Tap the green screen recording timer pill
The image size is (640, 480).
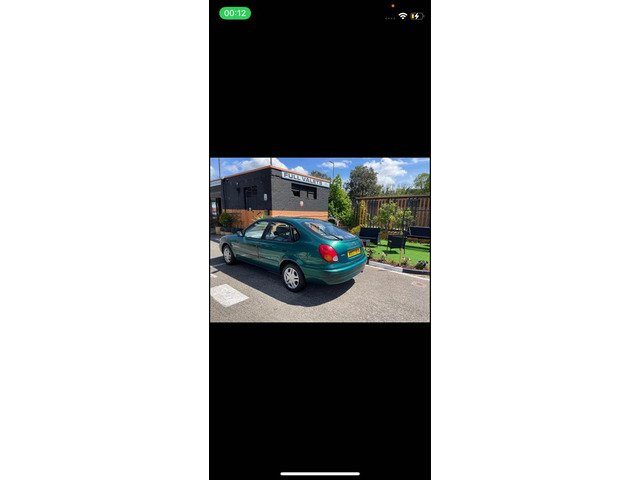[235, 13]
